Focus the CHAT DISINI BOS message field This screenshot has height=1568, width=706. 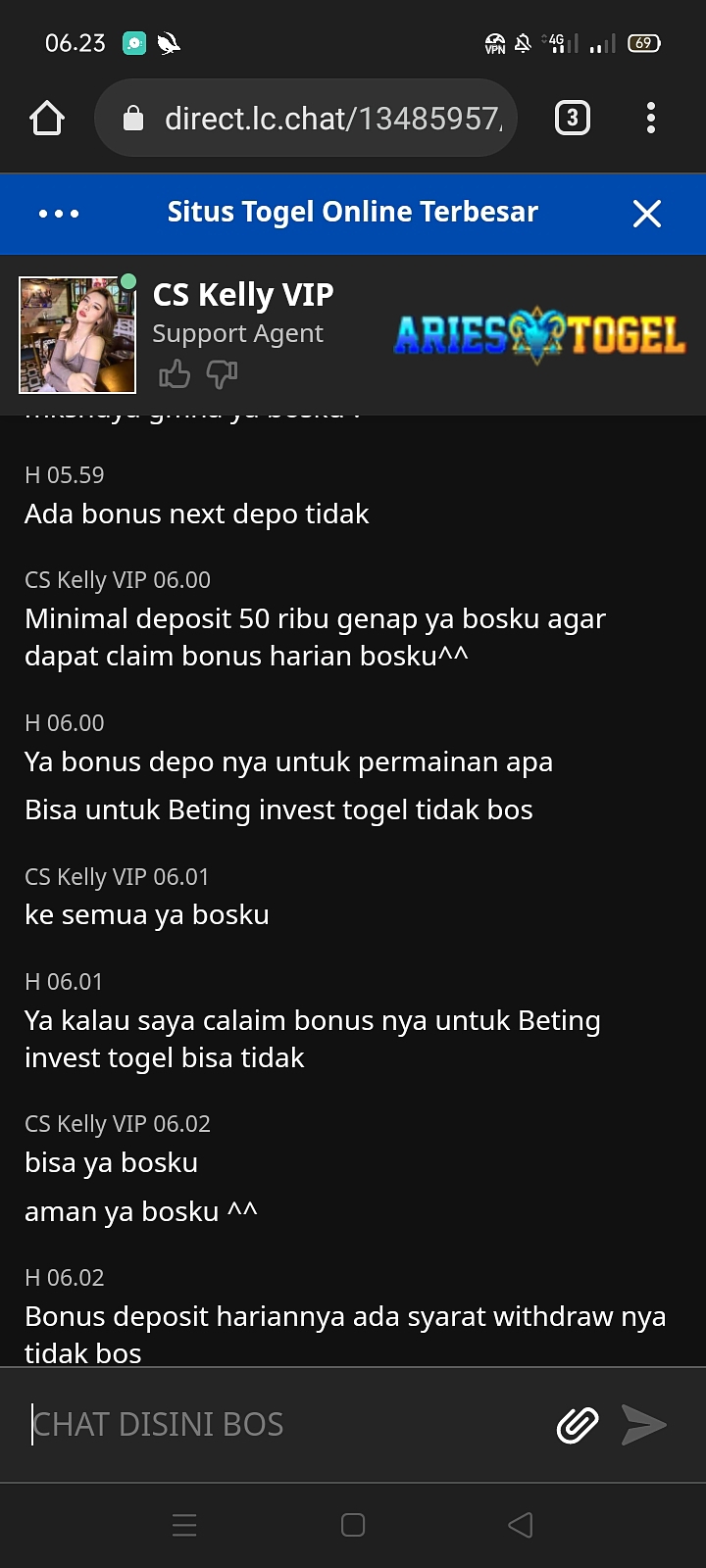(284, 1424)
